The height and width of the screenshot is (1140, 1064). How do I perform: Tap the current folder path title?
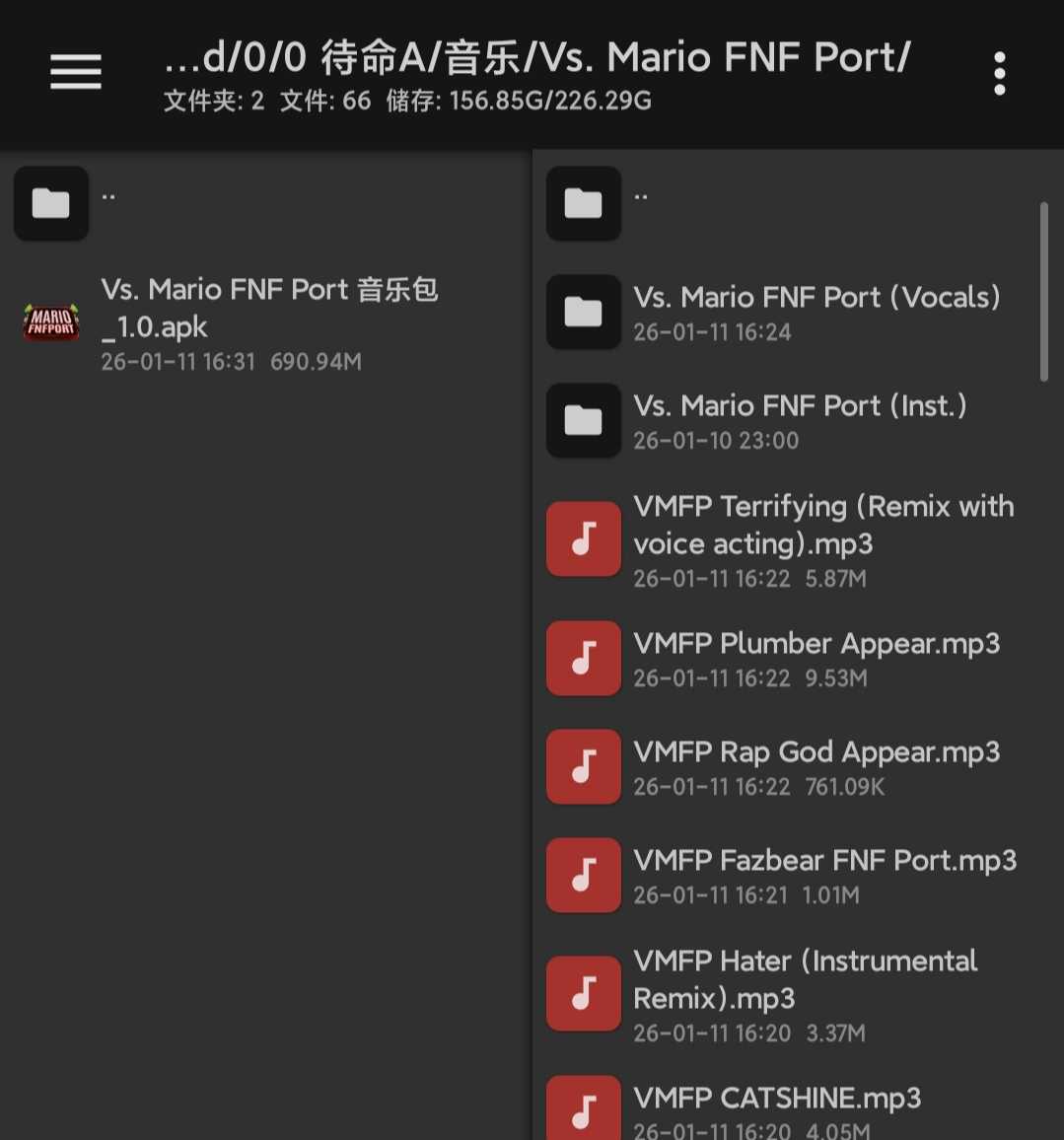(537, 59)
